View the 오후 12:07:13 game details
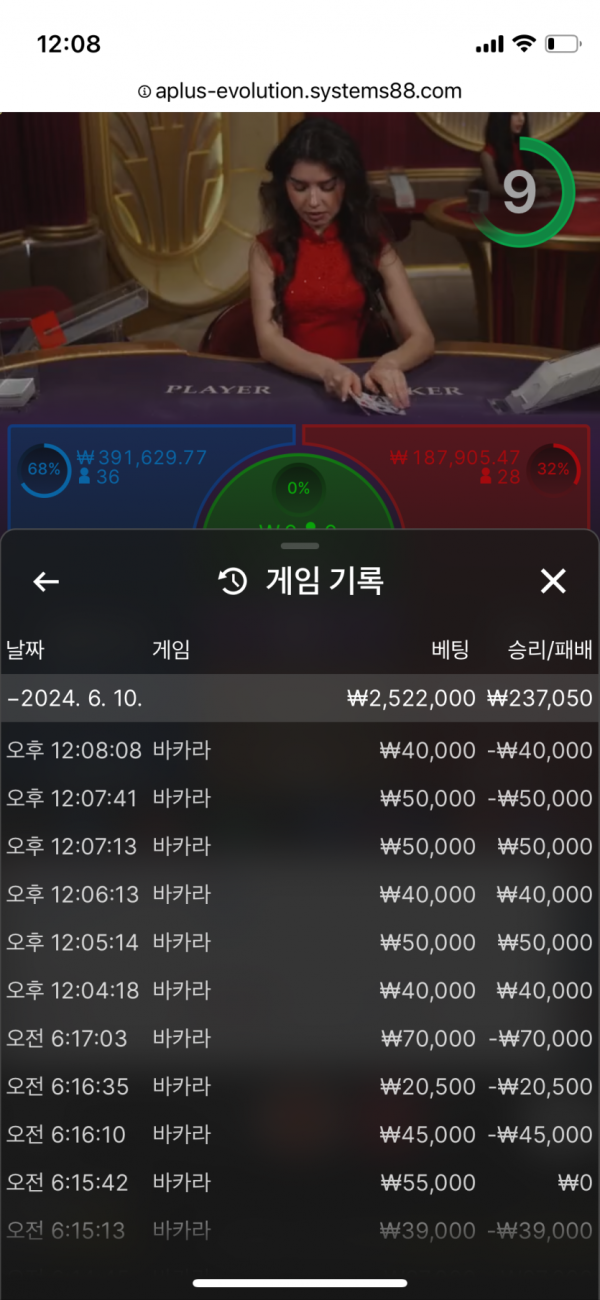Screen dimensions: 600x1300 pos(300,846)
